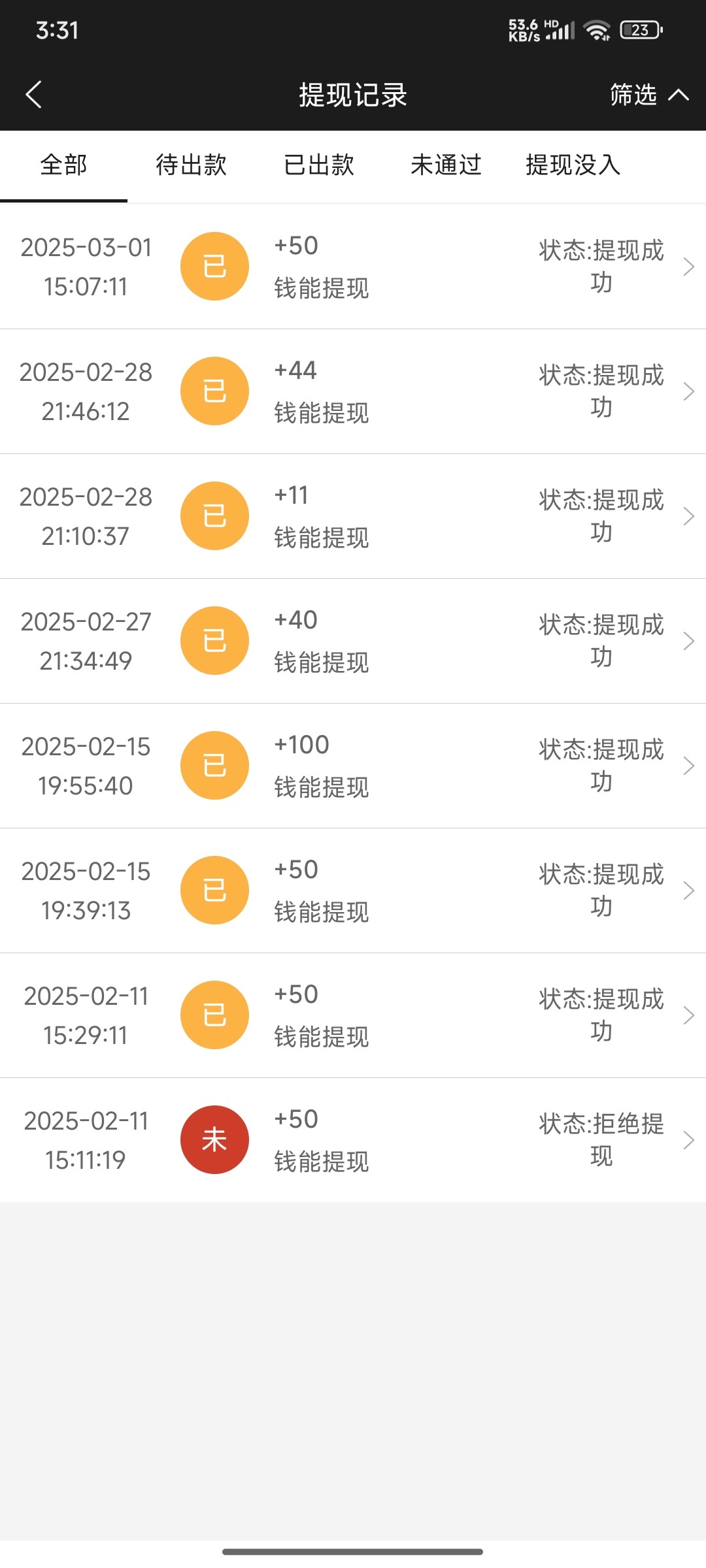The width and height of the screenshot is (706, 1568).
Task: Open the 2025-02-15 19:39:13 withdrawal record
Action: point(353,890)
